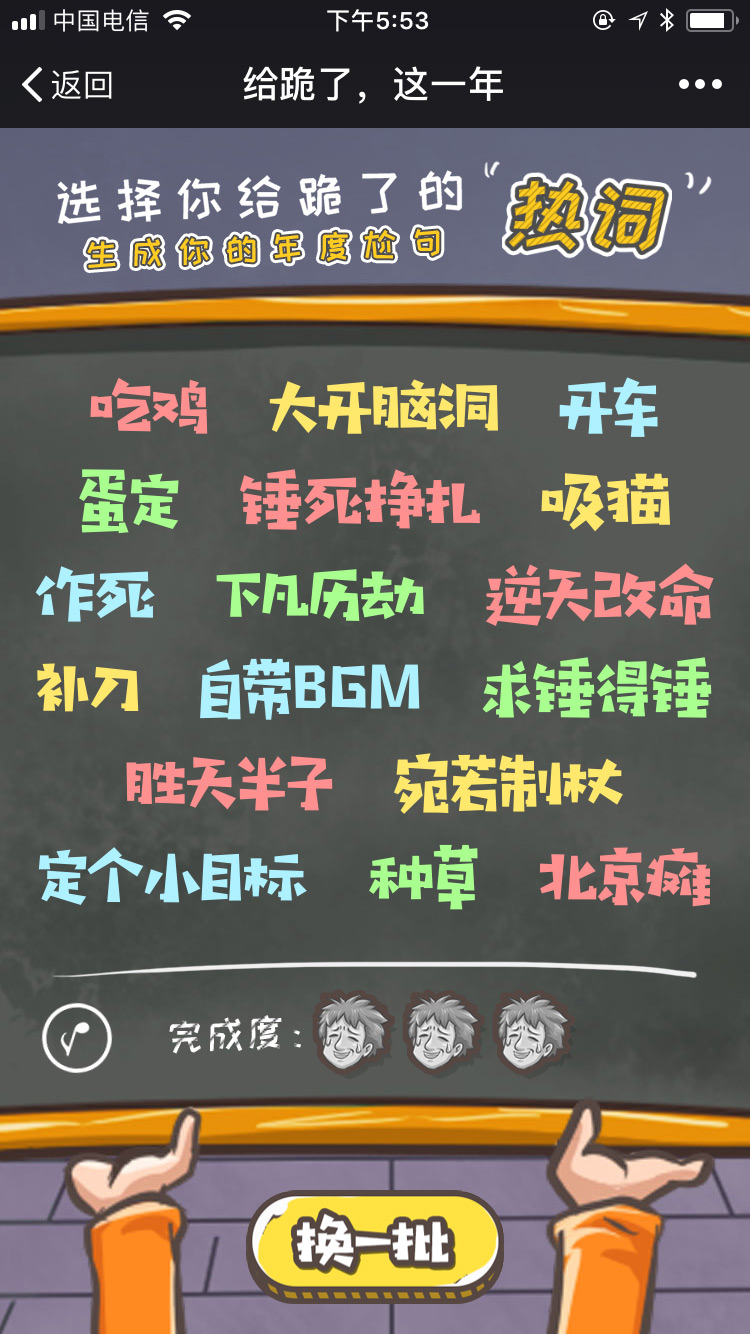Tap the phrase 定个小目标
Image resolution: width=750 pixels, height=1334 pixels.
point(173,877)
